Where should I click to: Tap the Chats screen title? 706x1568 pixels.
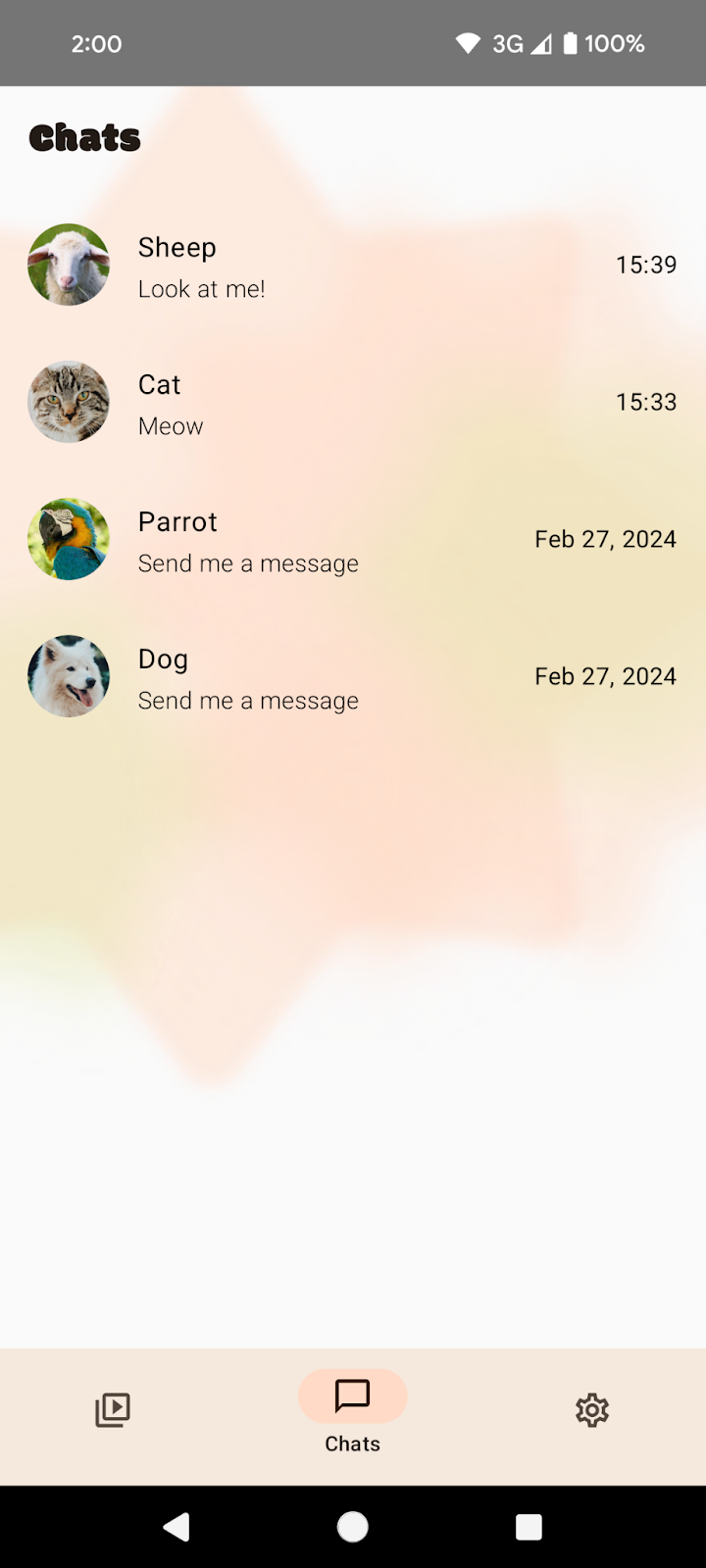tap(84, 138)
